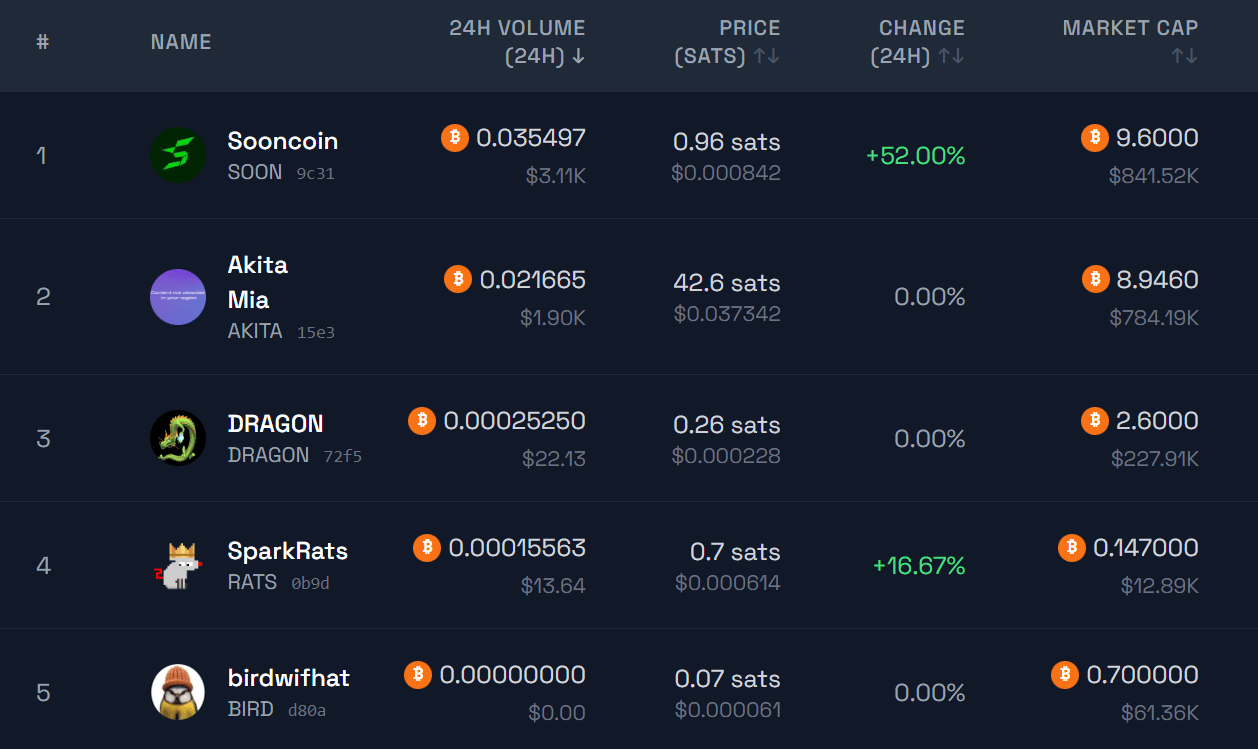Sort table by Price (sats)
Viewport: 1258px width, 749px height.
pos(727,42)
